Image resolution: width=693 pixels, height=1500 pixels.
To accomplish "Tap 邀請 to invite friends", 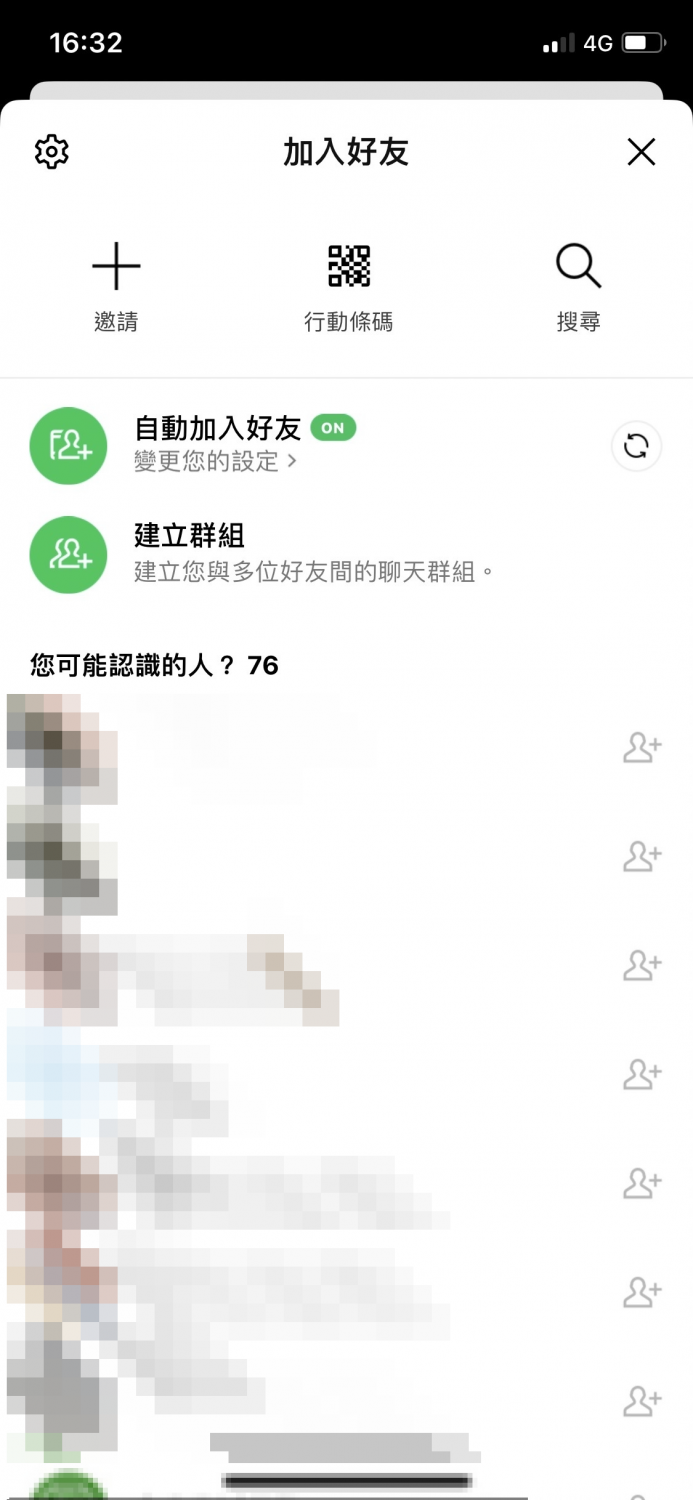I will 116,287.
